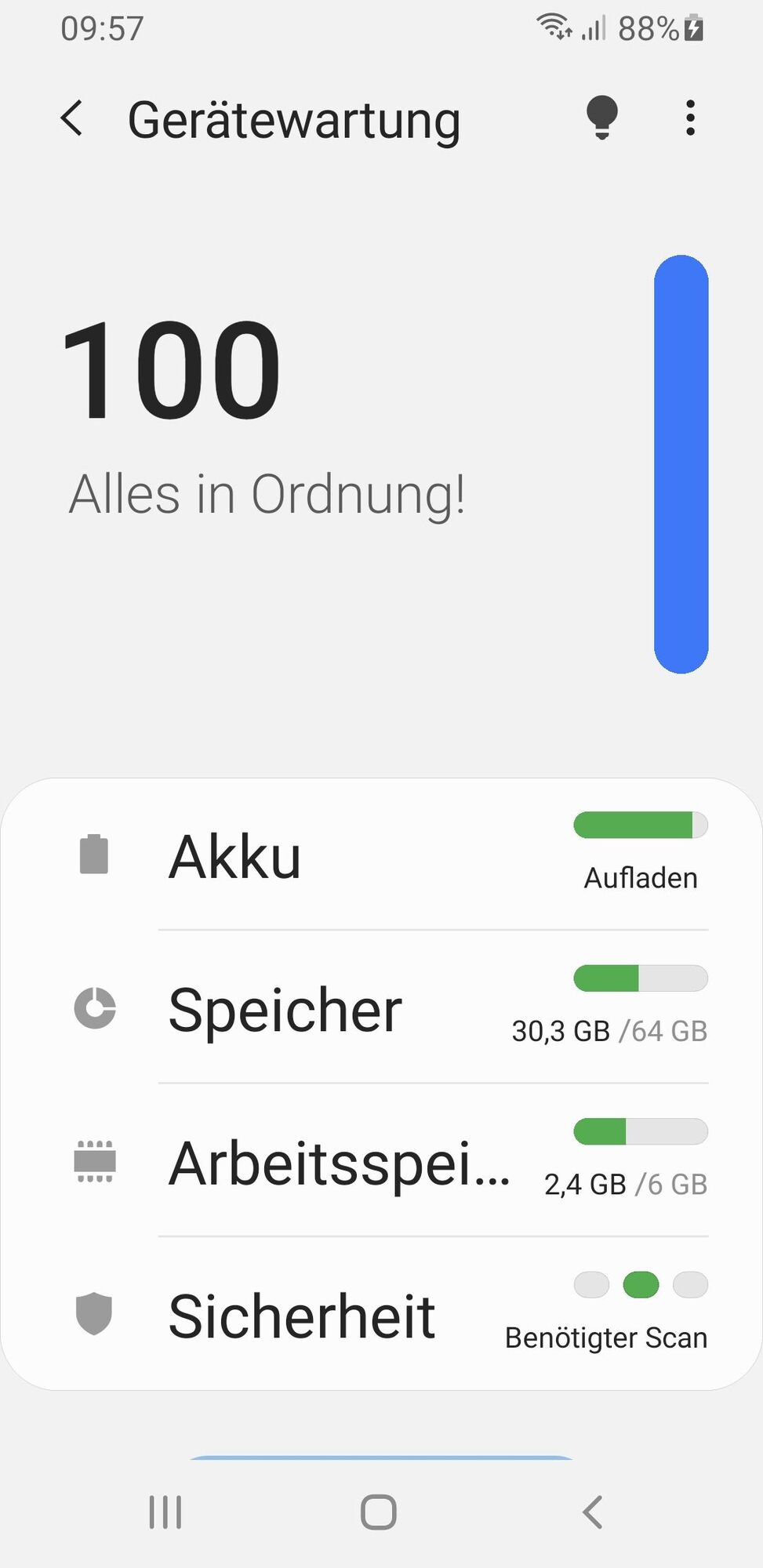Viewport: 763px width, 1568px height.
Task: Open the three-dot overflow menu
Action: (x=689, y=118)
